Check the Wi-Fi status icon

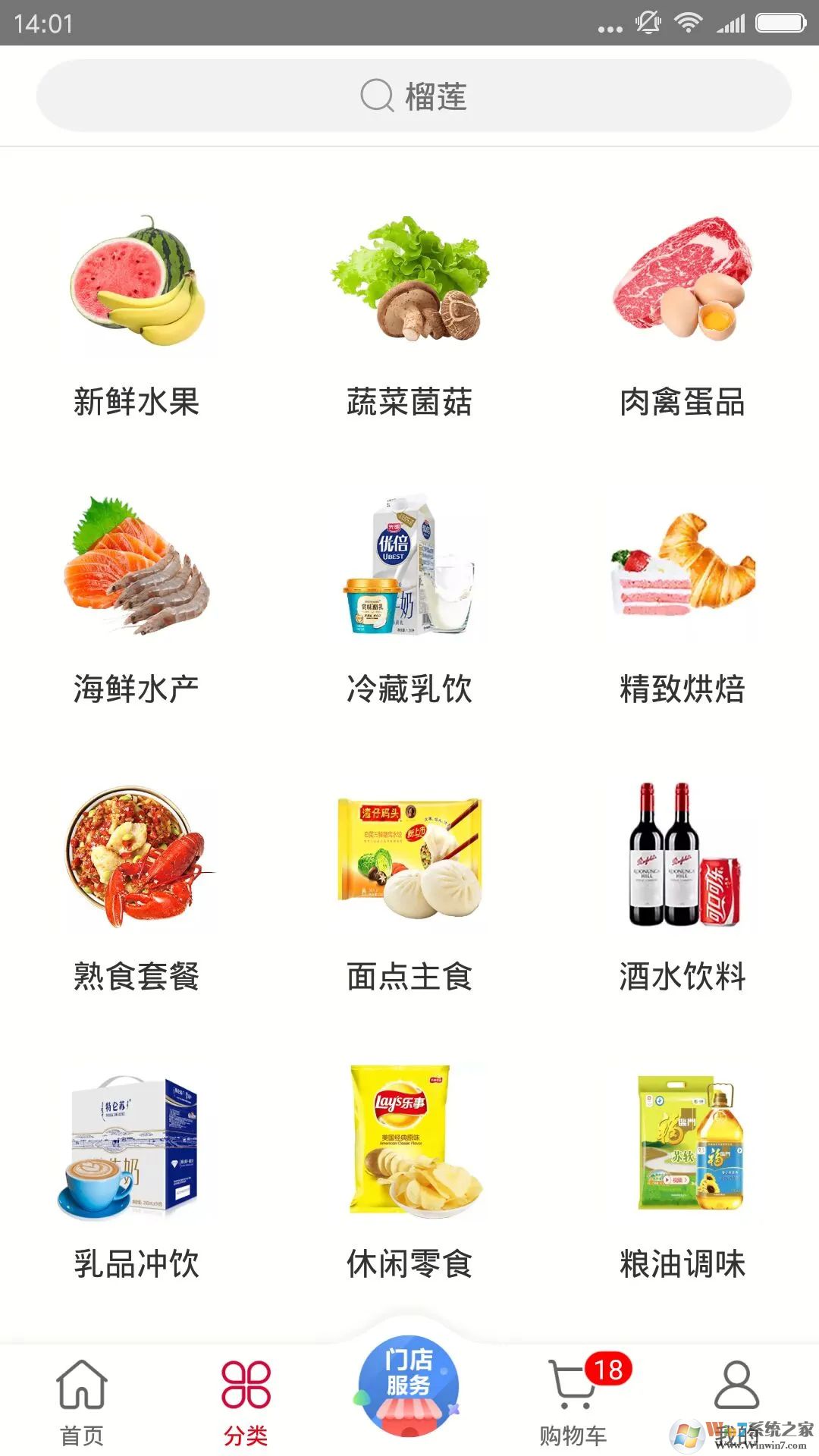click(x=690, y=23)
